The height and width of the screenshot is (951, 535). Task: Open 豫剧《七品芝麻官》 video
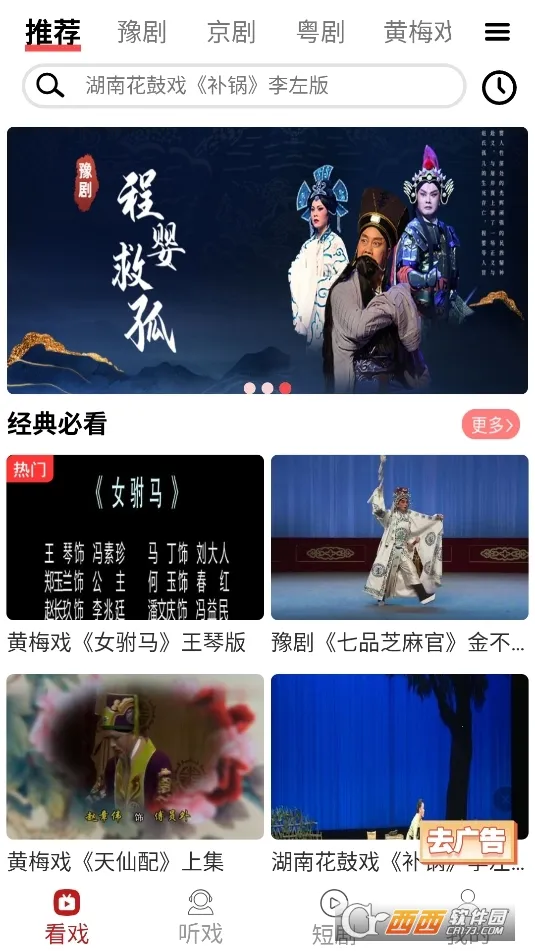point(399,554)
